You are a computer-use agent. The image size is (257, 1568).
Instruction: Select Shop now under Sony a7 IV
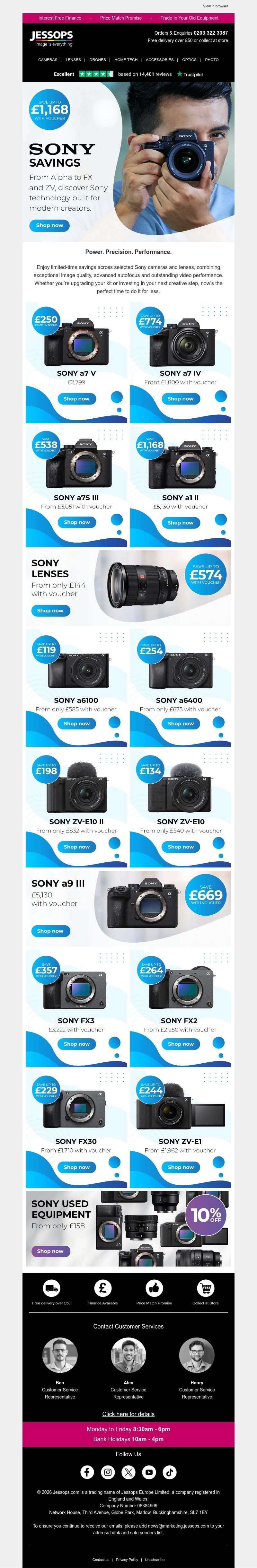pos(180,399)
